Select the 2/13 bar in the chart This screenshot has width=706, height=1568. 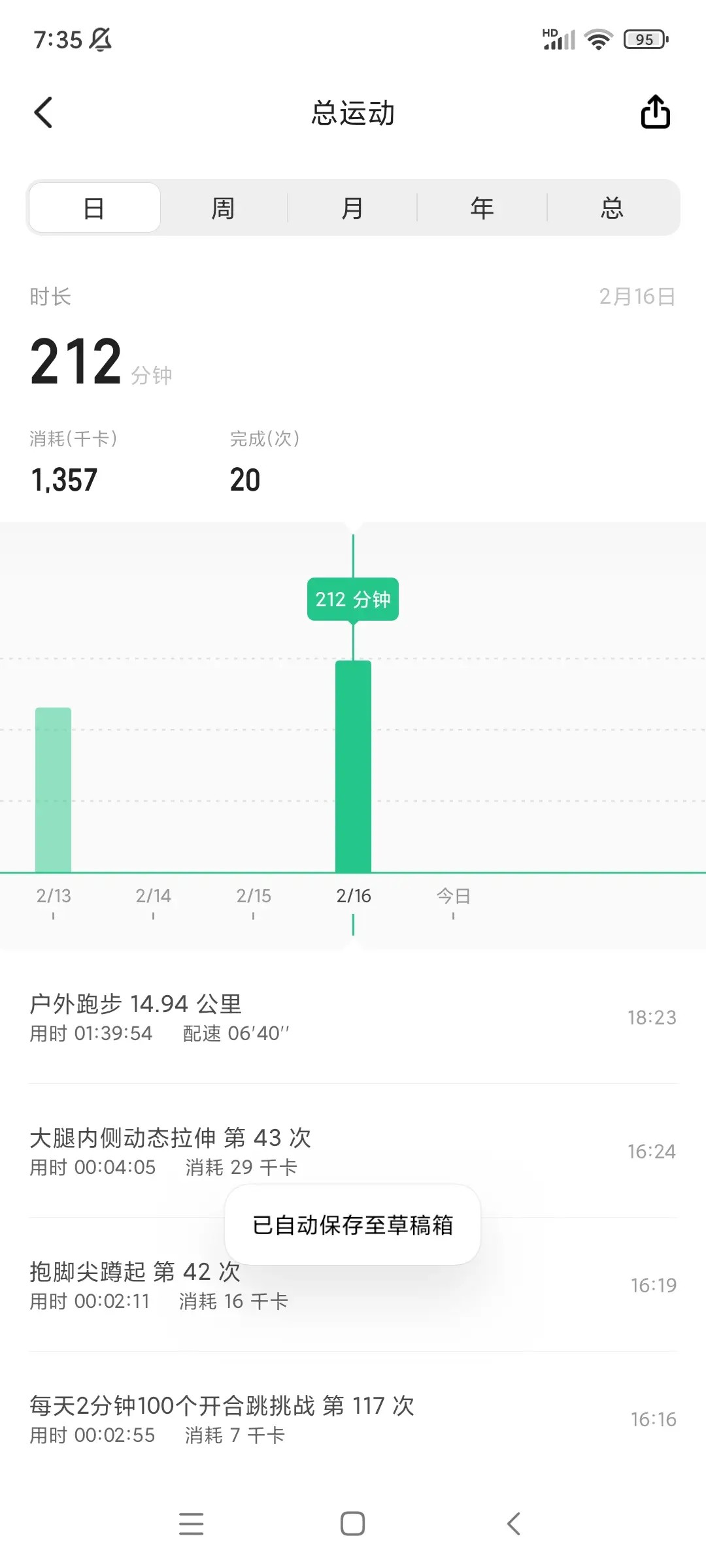coord(53,789)
